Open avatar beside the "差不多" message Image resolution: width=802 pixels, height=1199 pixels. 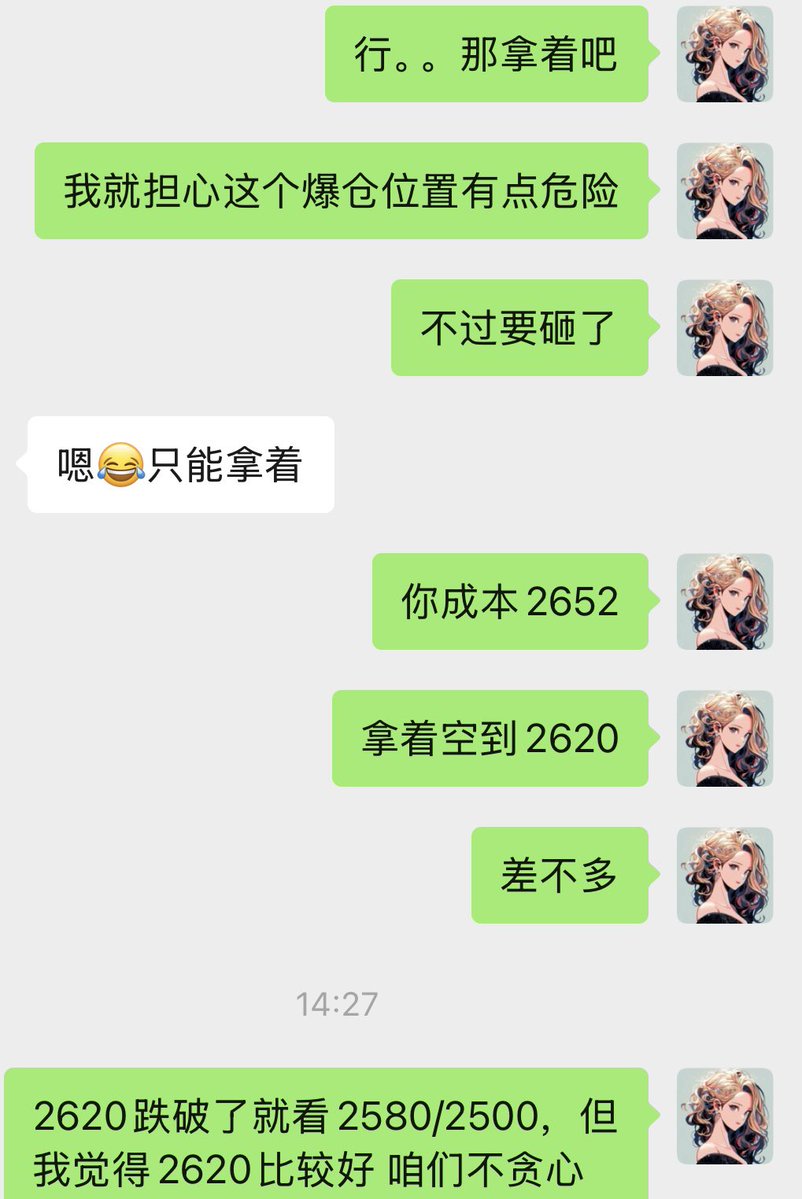725,875
